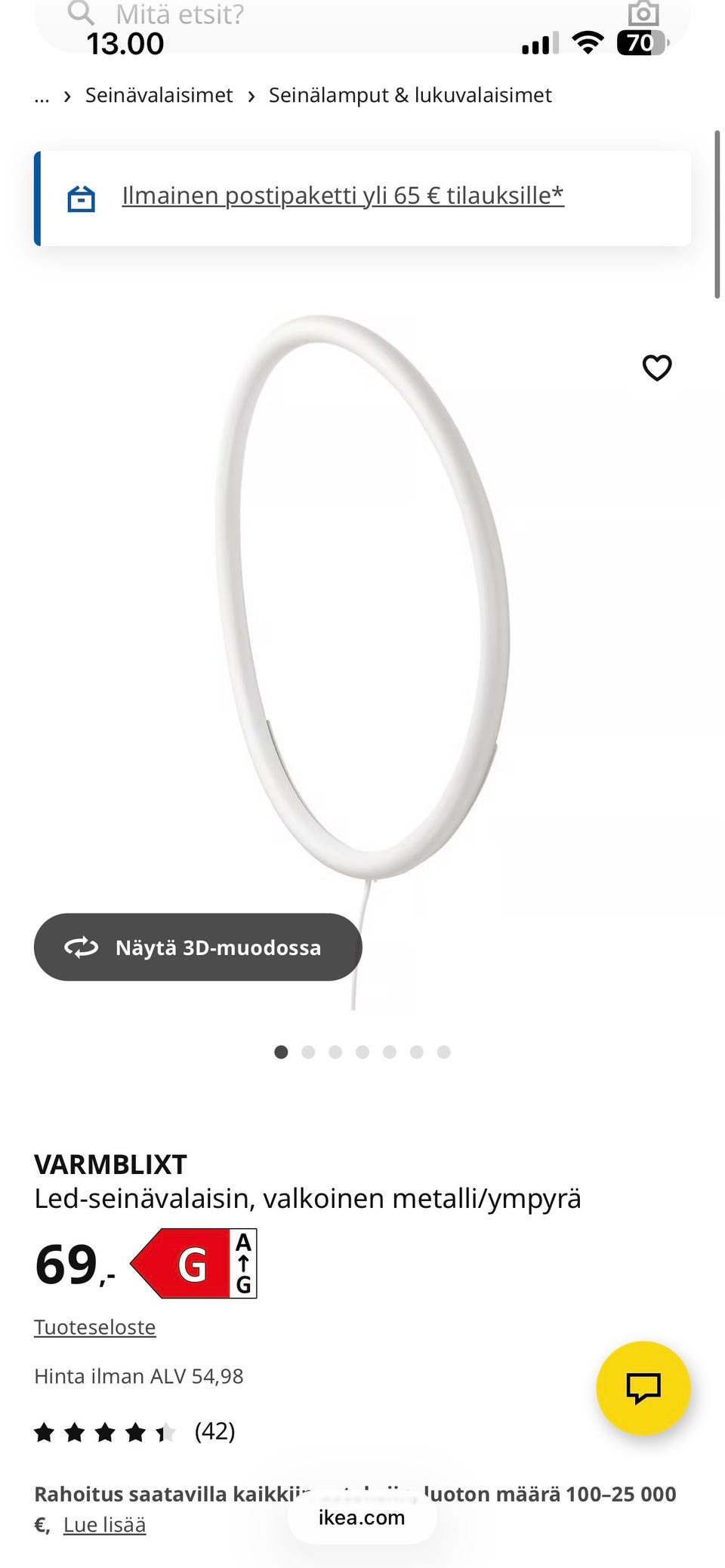Tap the ikea.com address pill
This screenshot has width=725, height=1568.
(x=362, y=1517)
